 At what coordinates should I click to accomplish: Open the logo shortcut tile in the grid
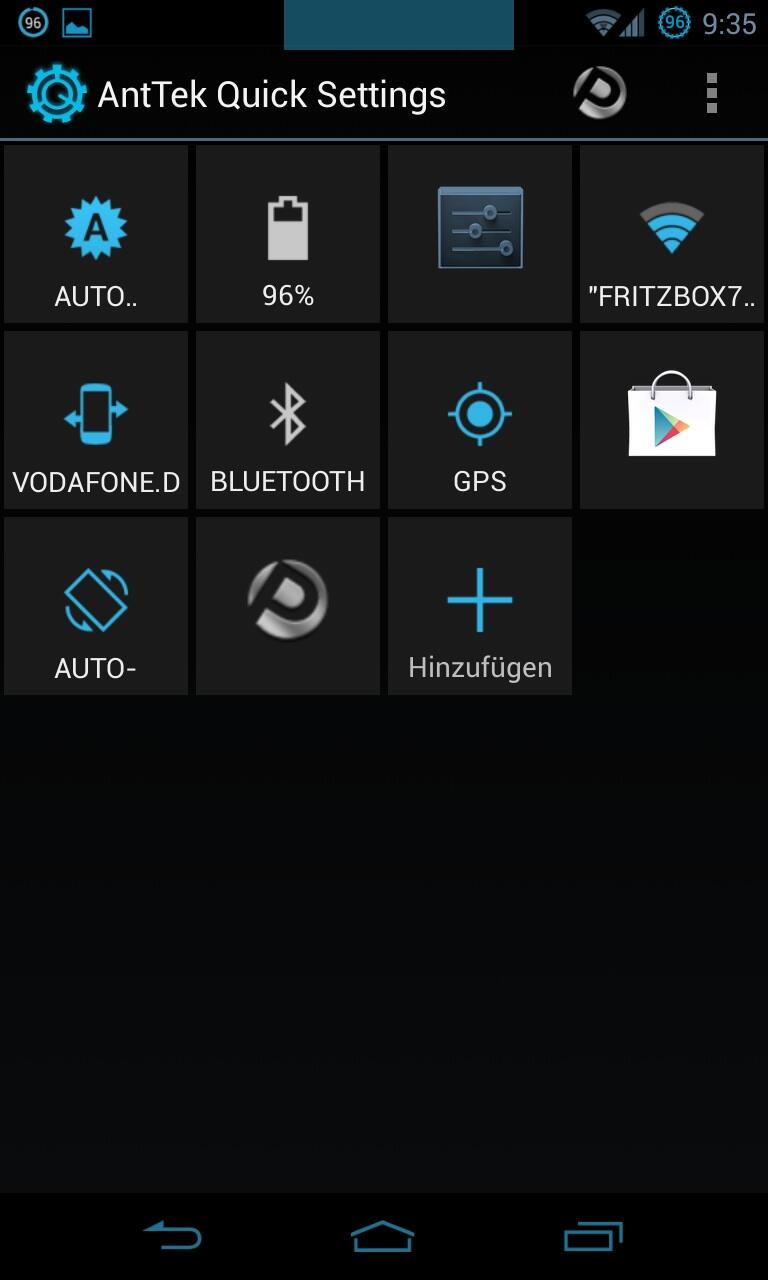point(288,606)
